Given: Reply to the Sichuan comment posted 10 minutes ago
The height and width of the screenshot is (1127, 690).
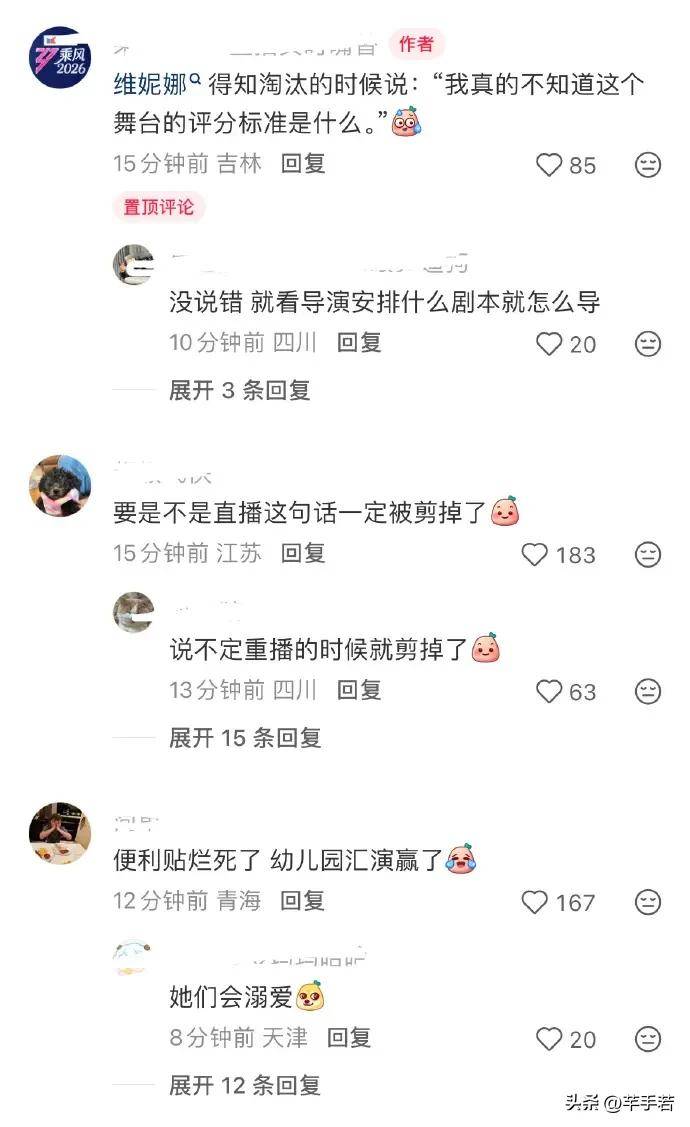Looking at the screenshot, I should pos(359,343).
